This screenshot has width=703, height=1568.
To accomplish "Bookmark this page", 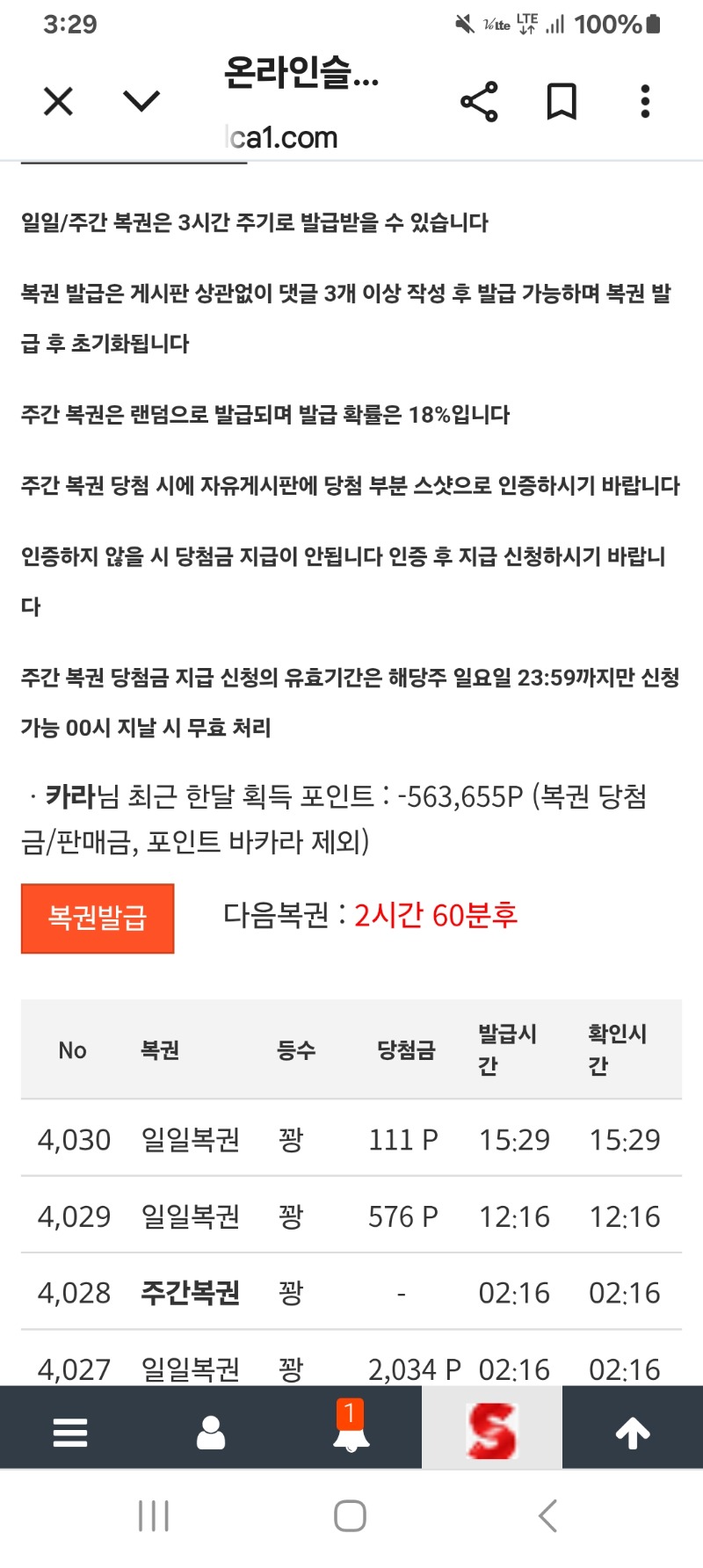I will (x=562, y=102).
